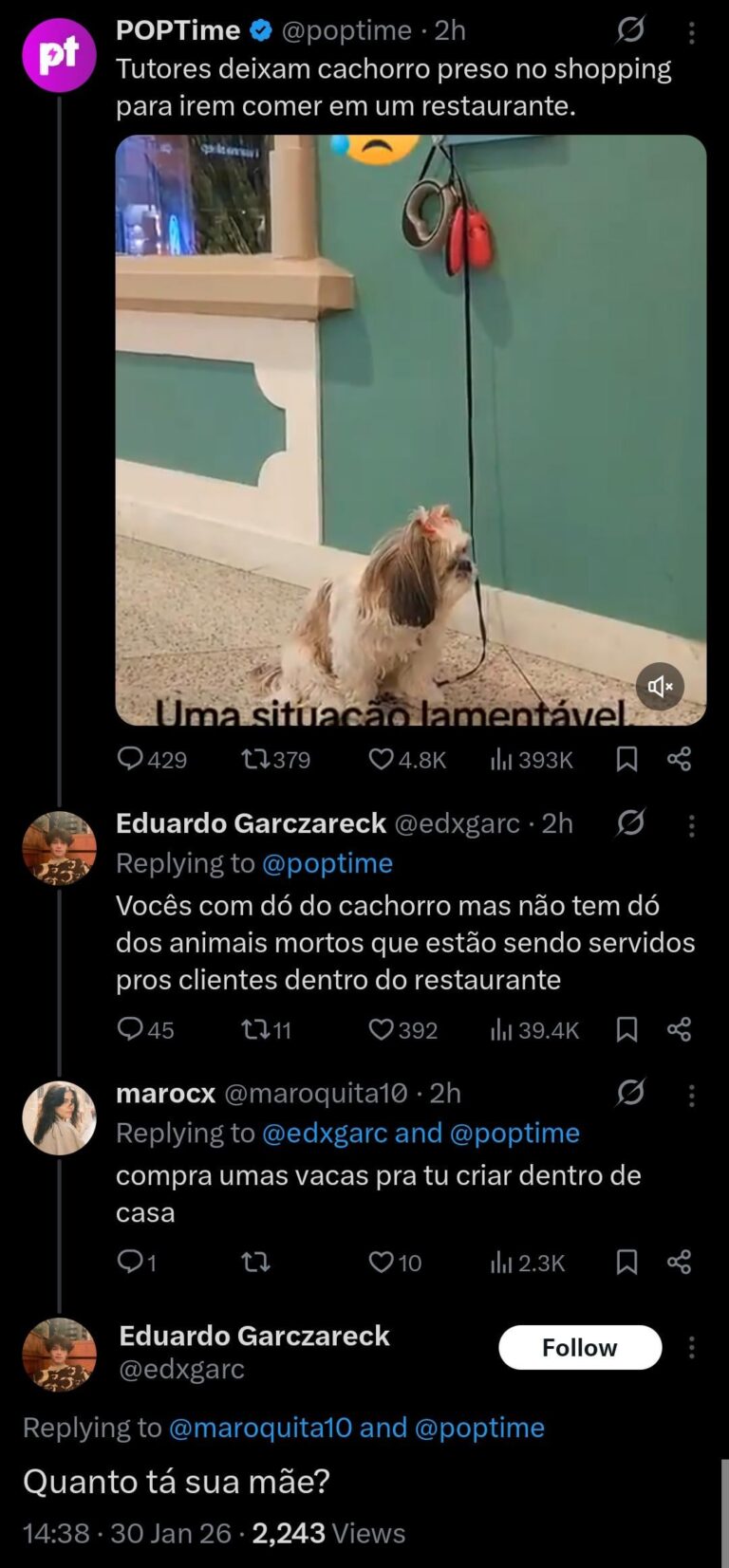Screen dimensions: 729x1568
Task: Share marocx's reply
Action: pos(679,1262)
